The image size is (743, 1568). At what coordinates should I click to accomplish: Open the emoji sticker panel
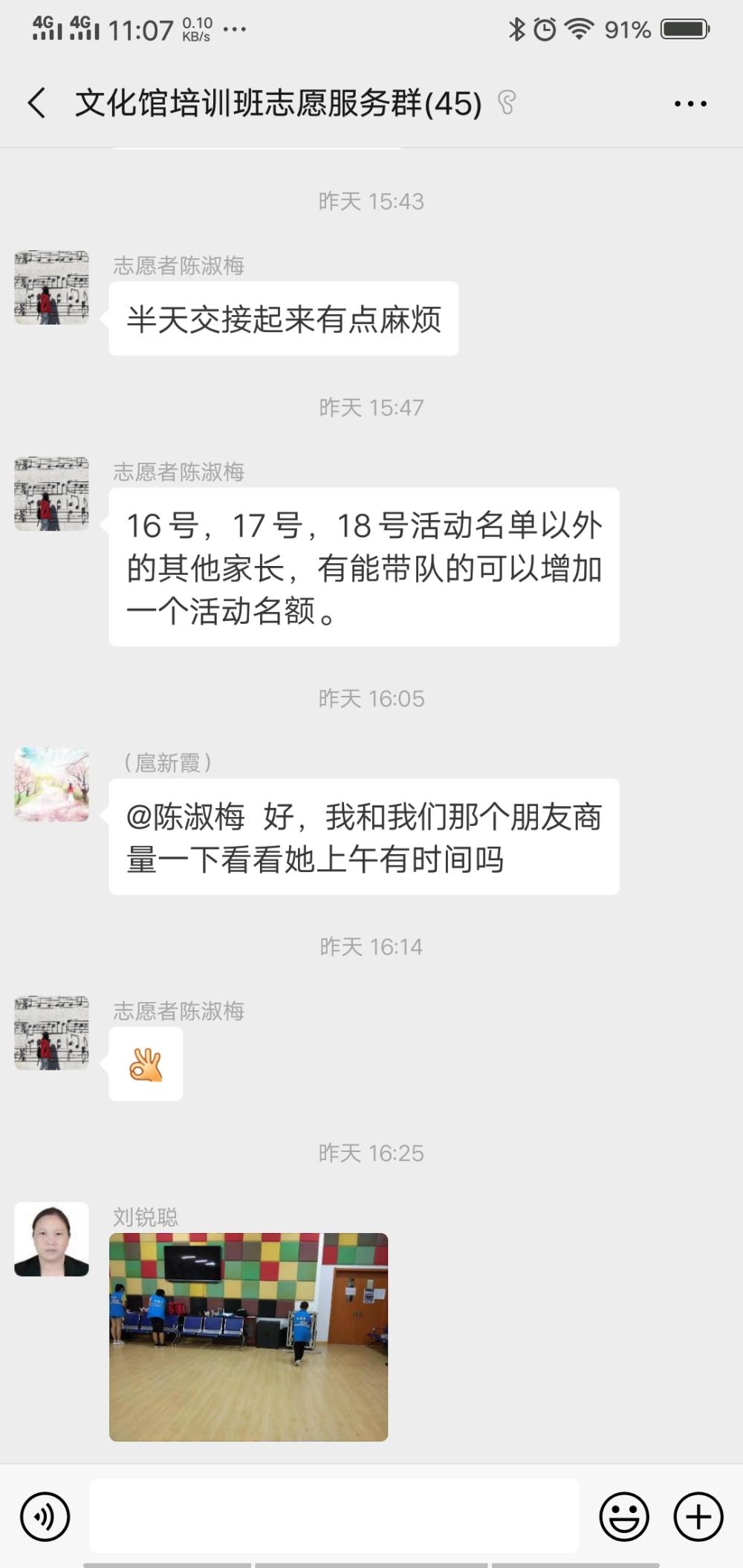point(624,1517)
